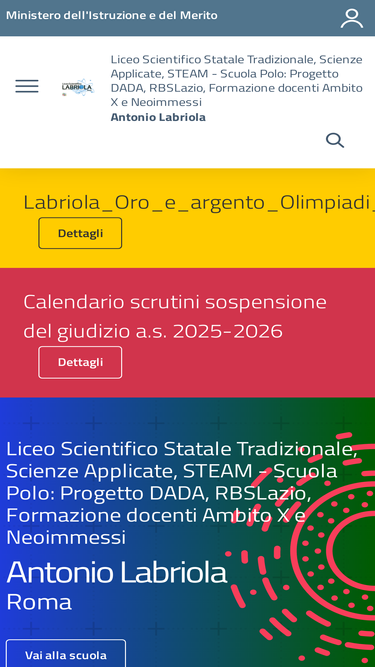The image size is (375, 667).
Task: Open the hamburger navigation menu
Action: point(27,86)
